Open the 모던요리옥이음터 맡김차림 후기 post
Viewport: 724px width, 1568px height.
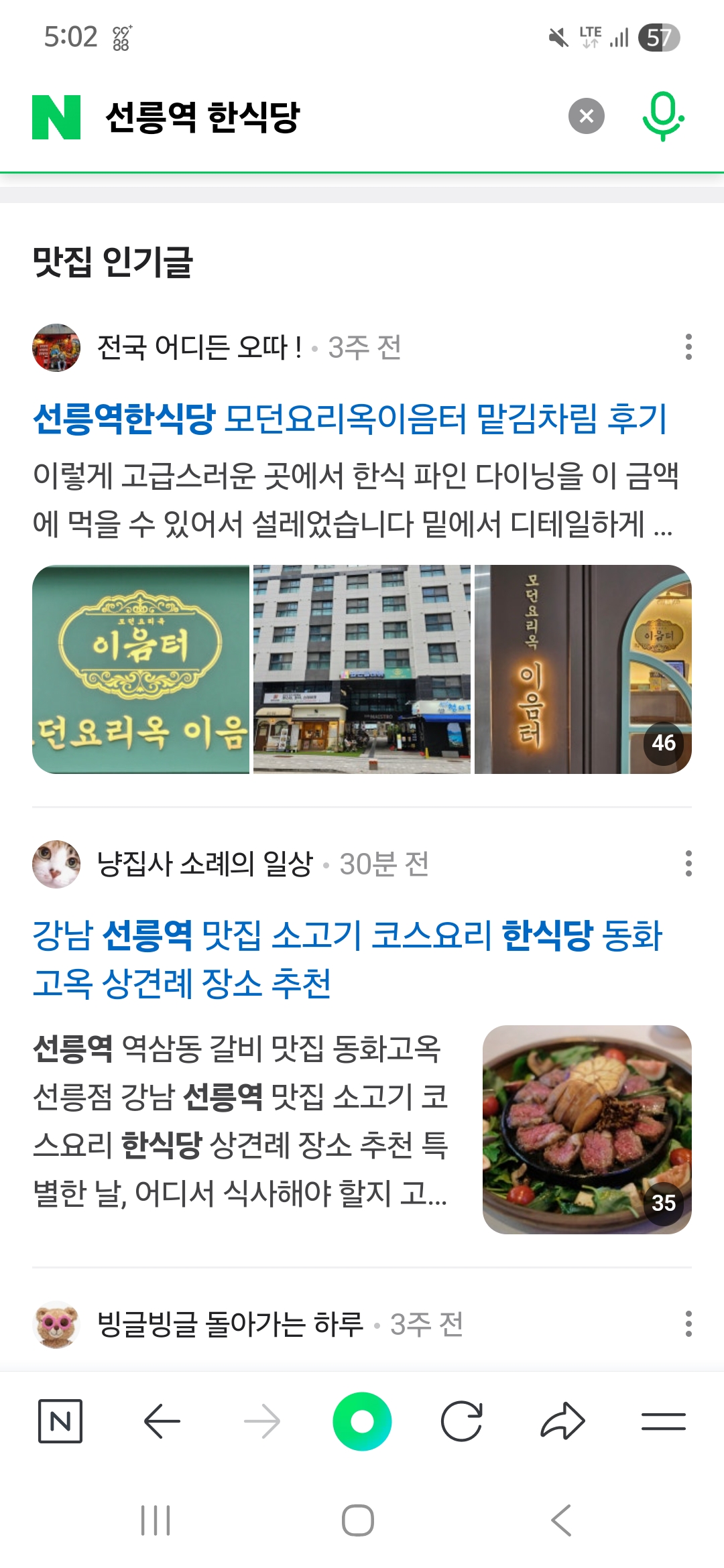[x=350, y=419]
